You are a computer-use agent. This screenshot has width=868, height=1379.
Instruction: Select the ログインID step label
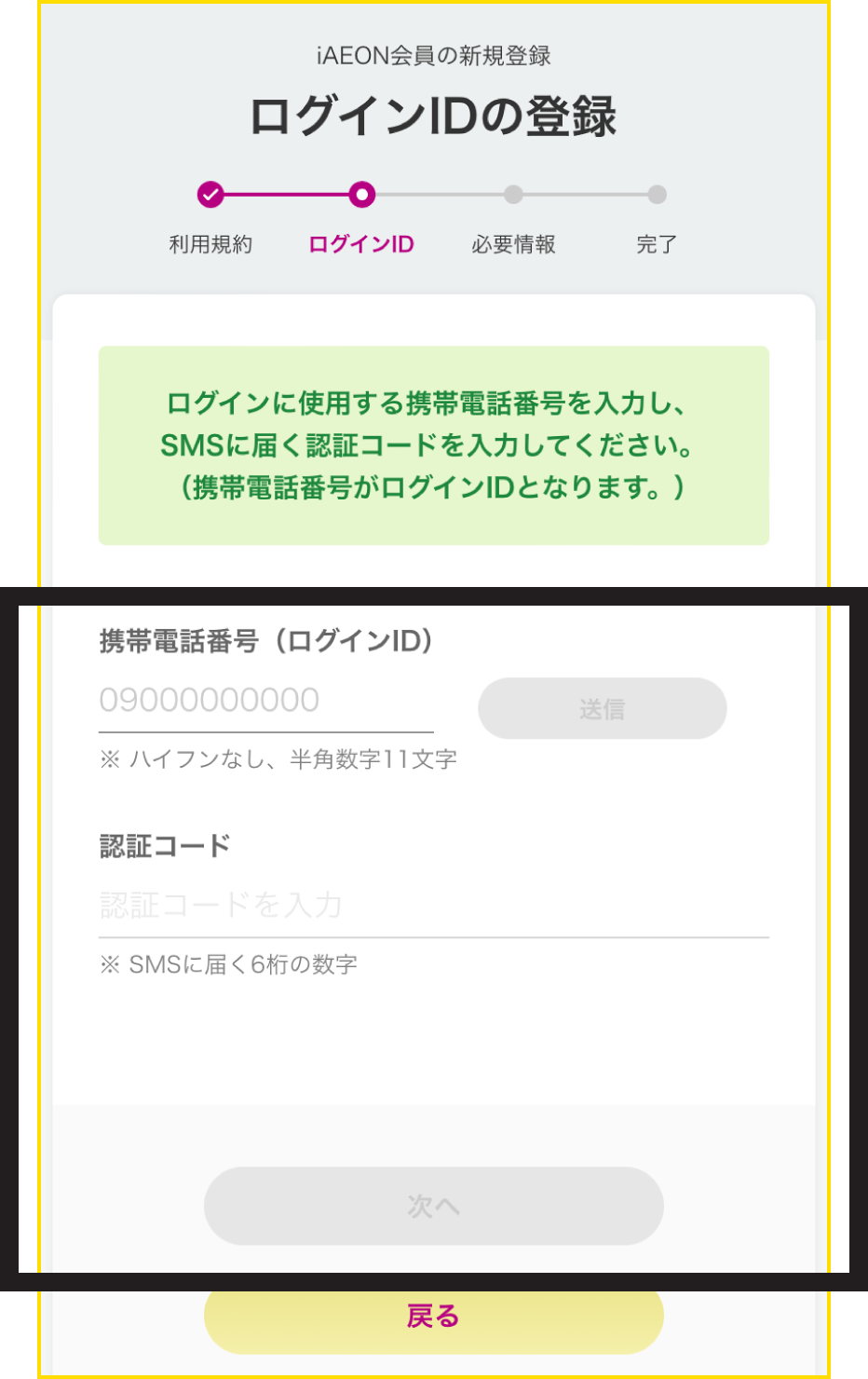362,244
